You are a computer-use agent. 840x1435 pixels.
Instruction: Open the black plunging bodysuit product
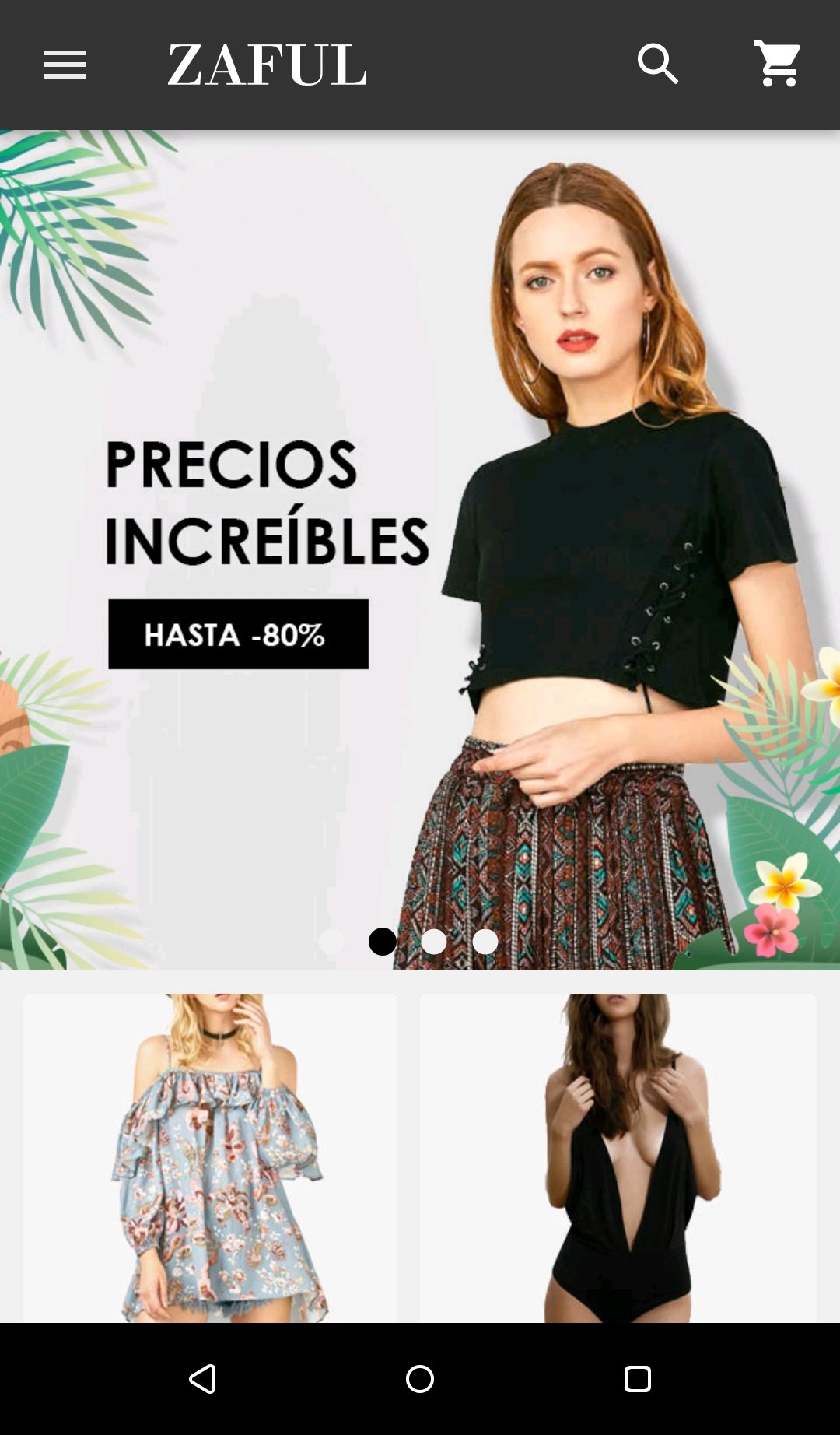pyautogui.click(x=618, y=1158)
